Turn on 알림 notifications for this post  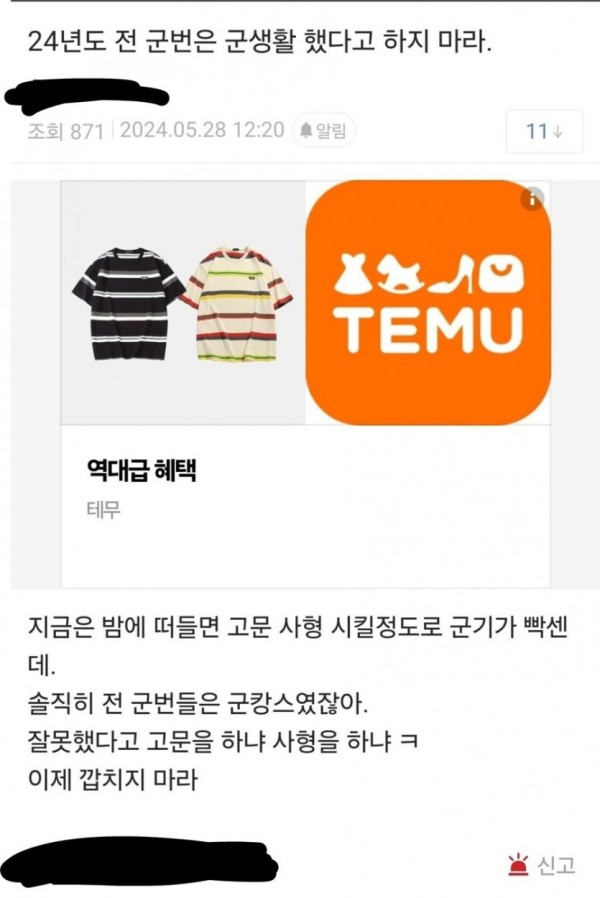322,131
